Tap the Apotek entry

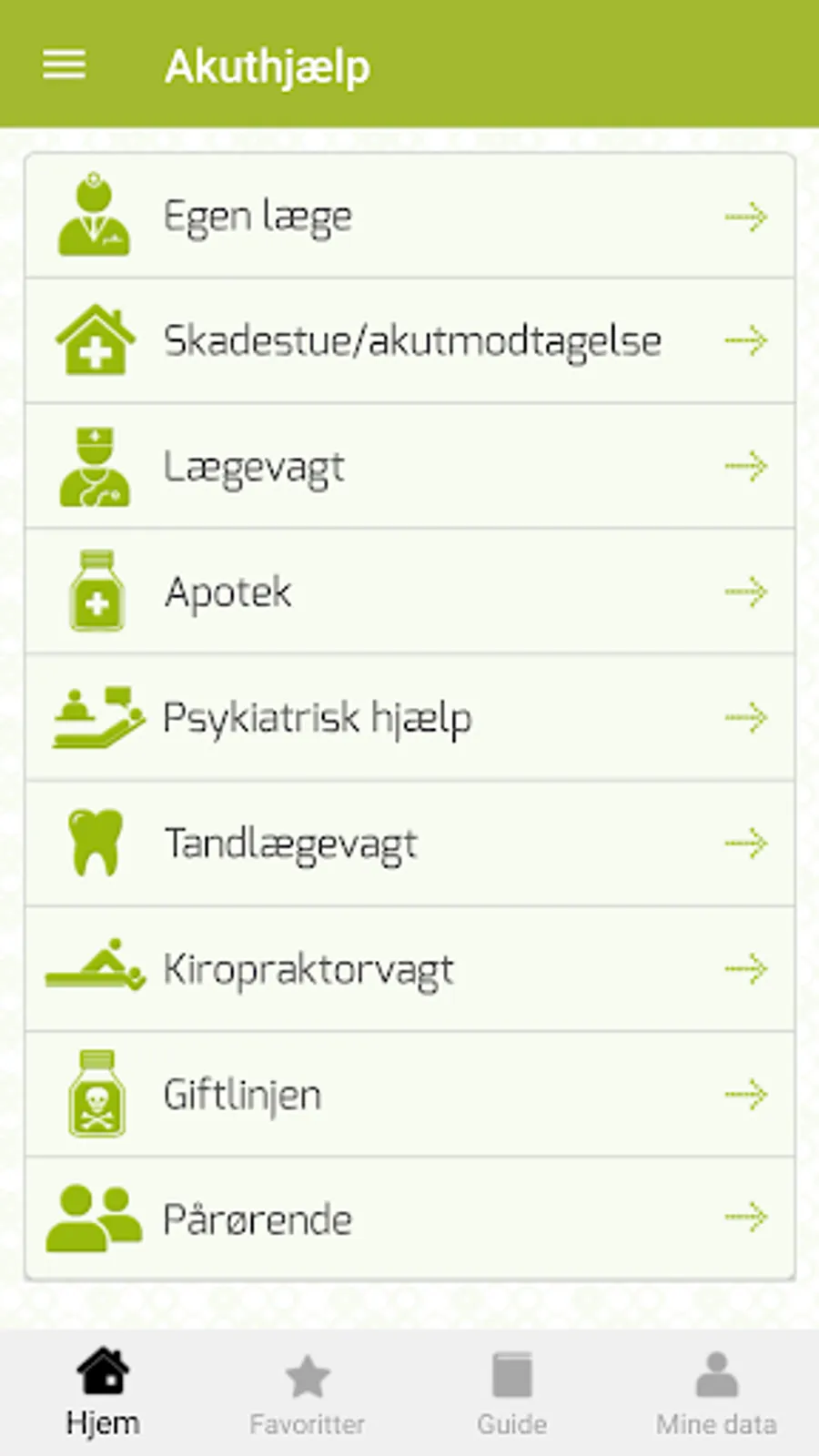click(x=409, y=592)
